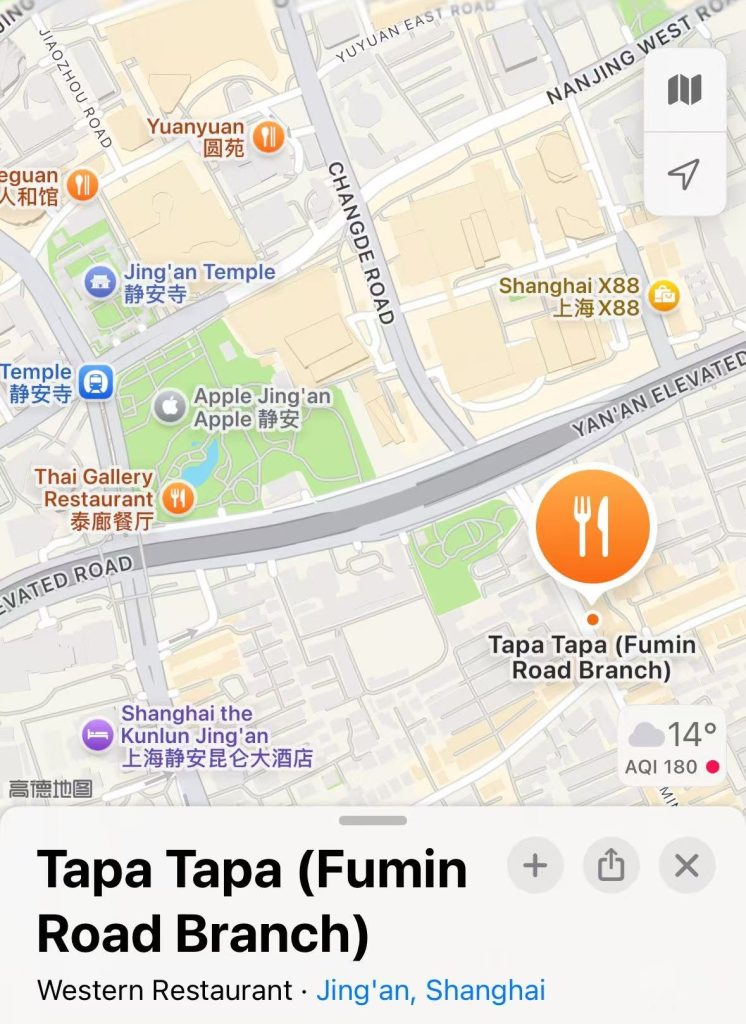Close the Tapa Tapa place card
746x1024 pixels.
(x=687, y=865)
